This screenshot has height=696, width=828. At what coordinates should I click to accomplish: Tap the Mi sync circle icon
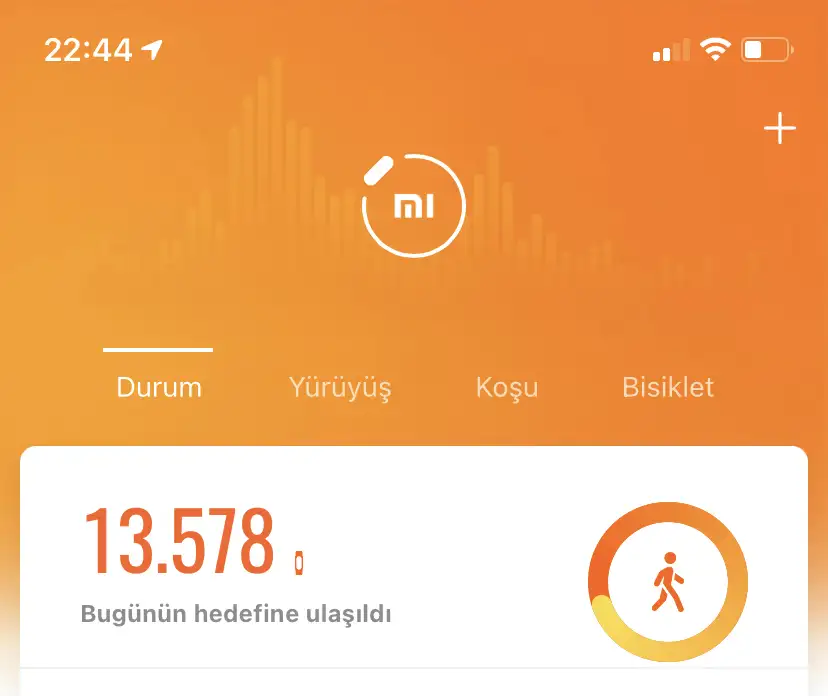(x=414, y=207)
